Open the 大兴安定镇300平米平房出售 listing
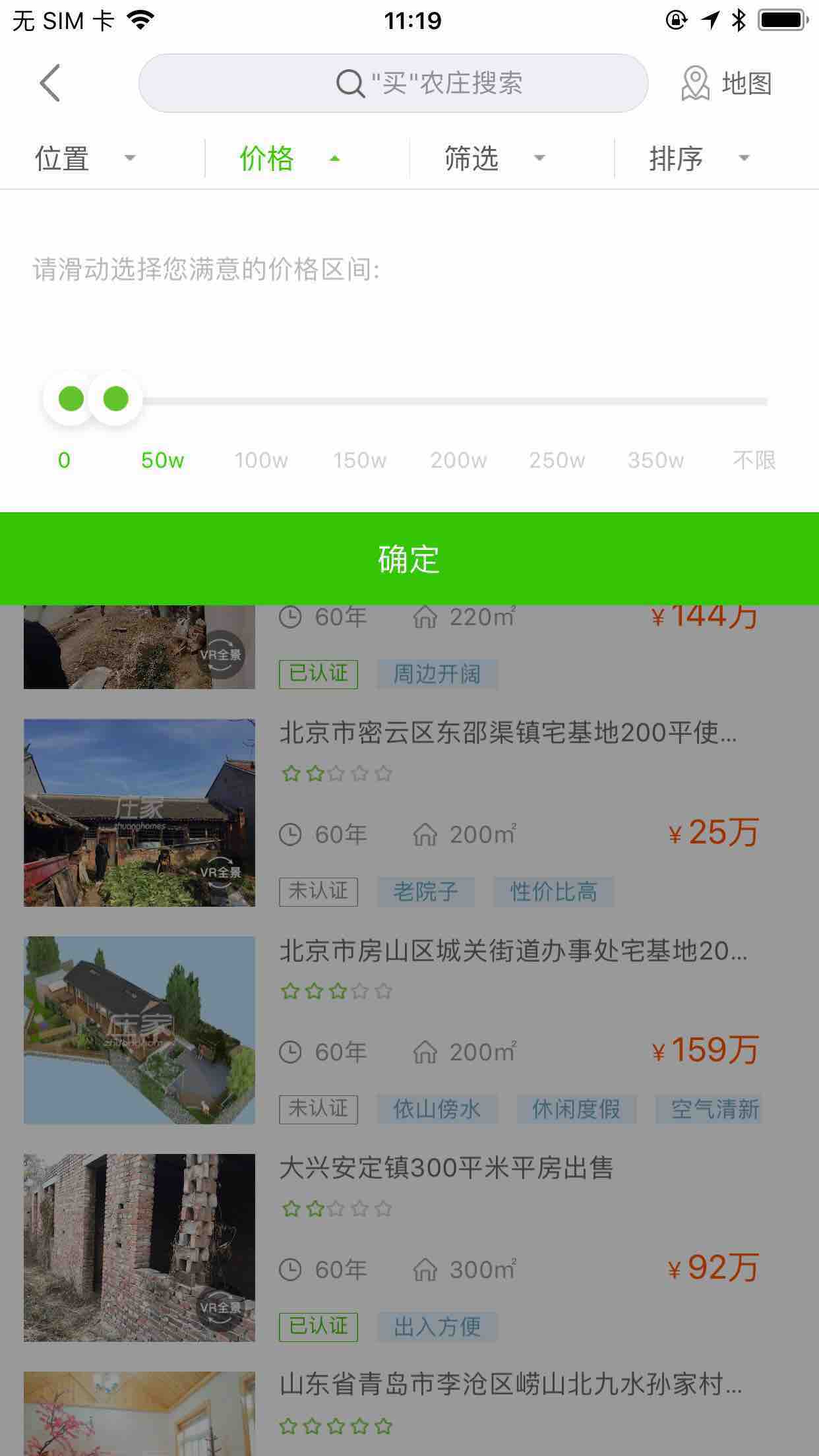819x1456 pixels. pyautogui.click(x=409, y=1248)
